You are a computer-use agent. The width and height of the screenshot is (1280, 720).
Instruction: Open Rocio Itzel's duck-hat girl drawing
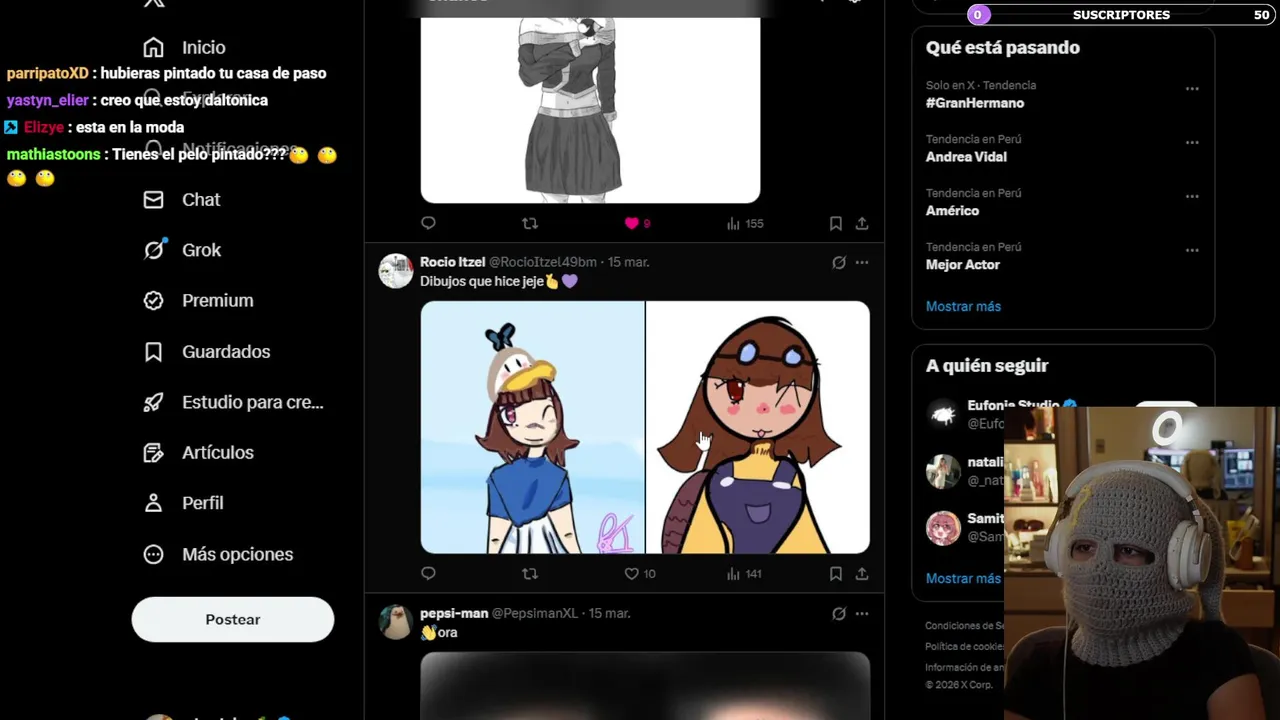coord(532,427)
